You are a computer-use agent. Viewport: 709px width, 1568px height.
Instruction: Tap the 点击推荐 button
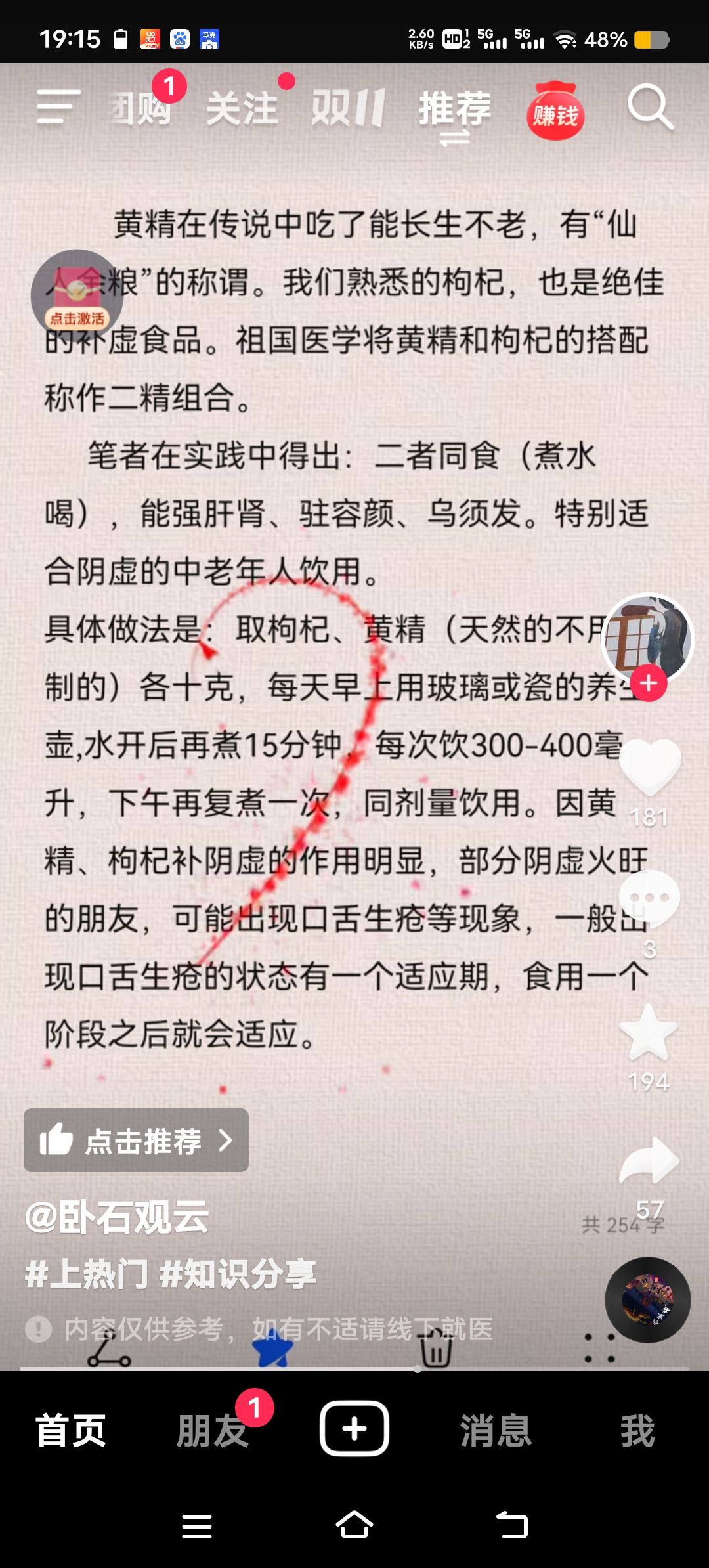point(136,1141)
